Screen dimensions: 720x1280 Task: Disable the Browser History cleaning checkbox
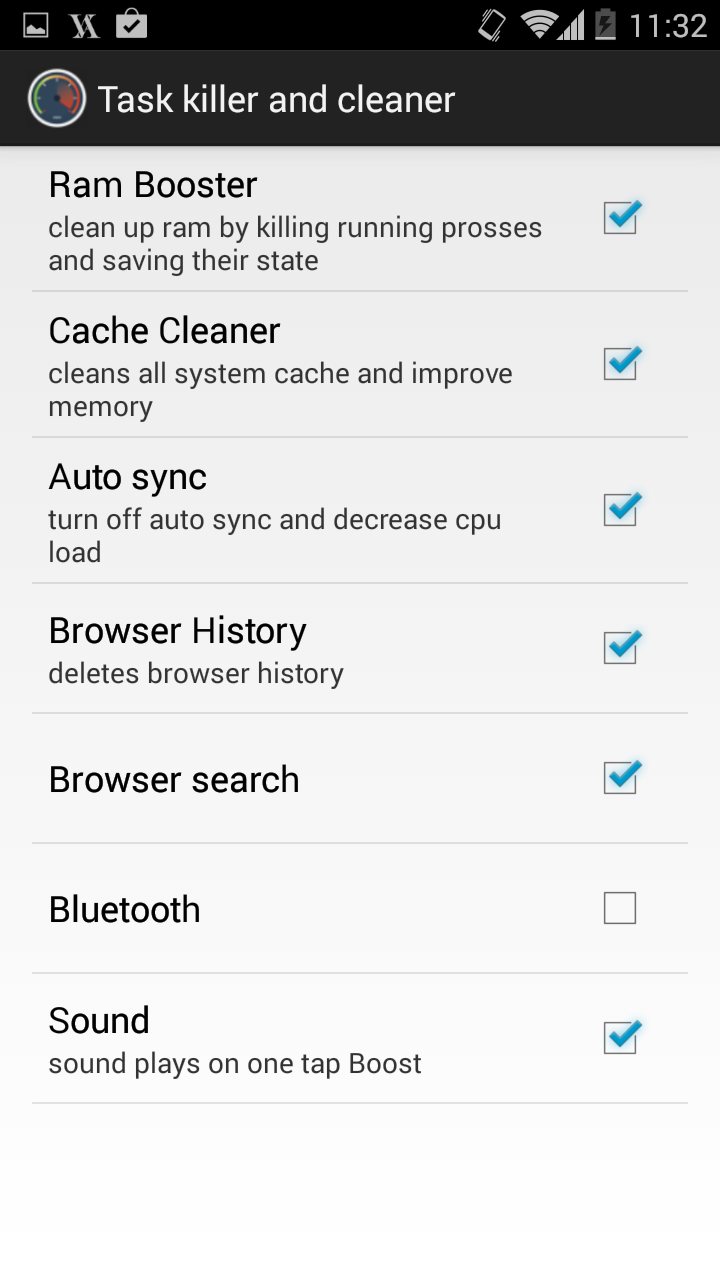coord(619,647)
